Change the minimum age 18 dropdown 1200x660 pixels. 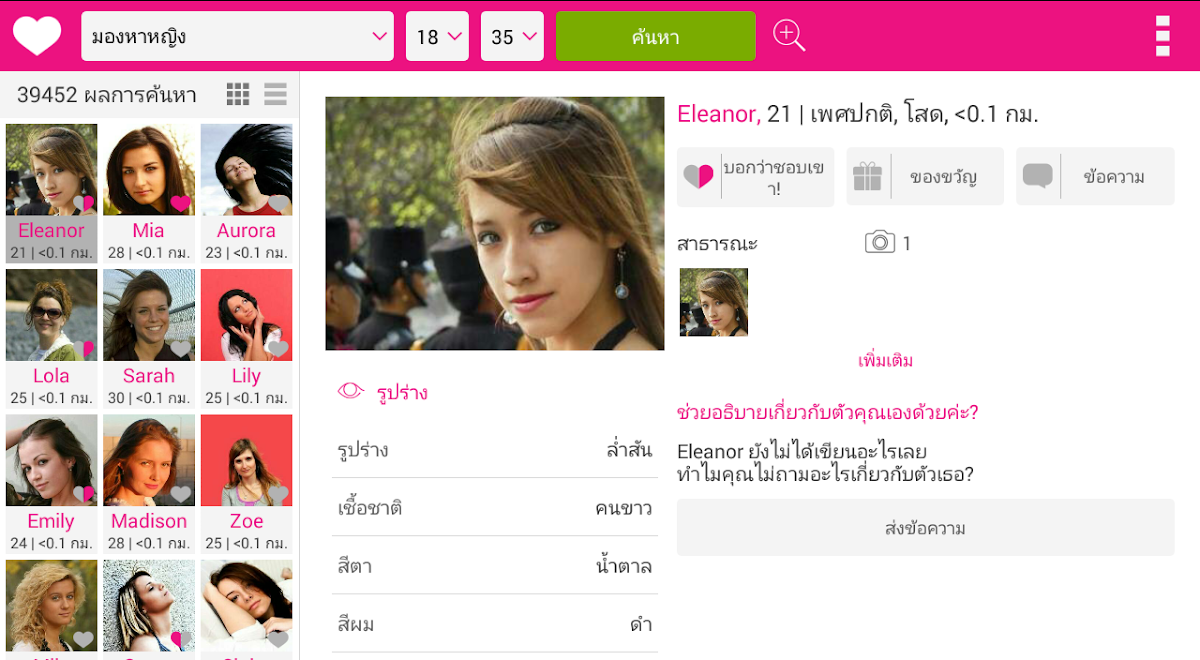coord(437,37)
